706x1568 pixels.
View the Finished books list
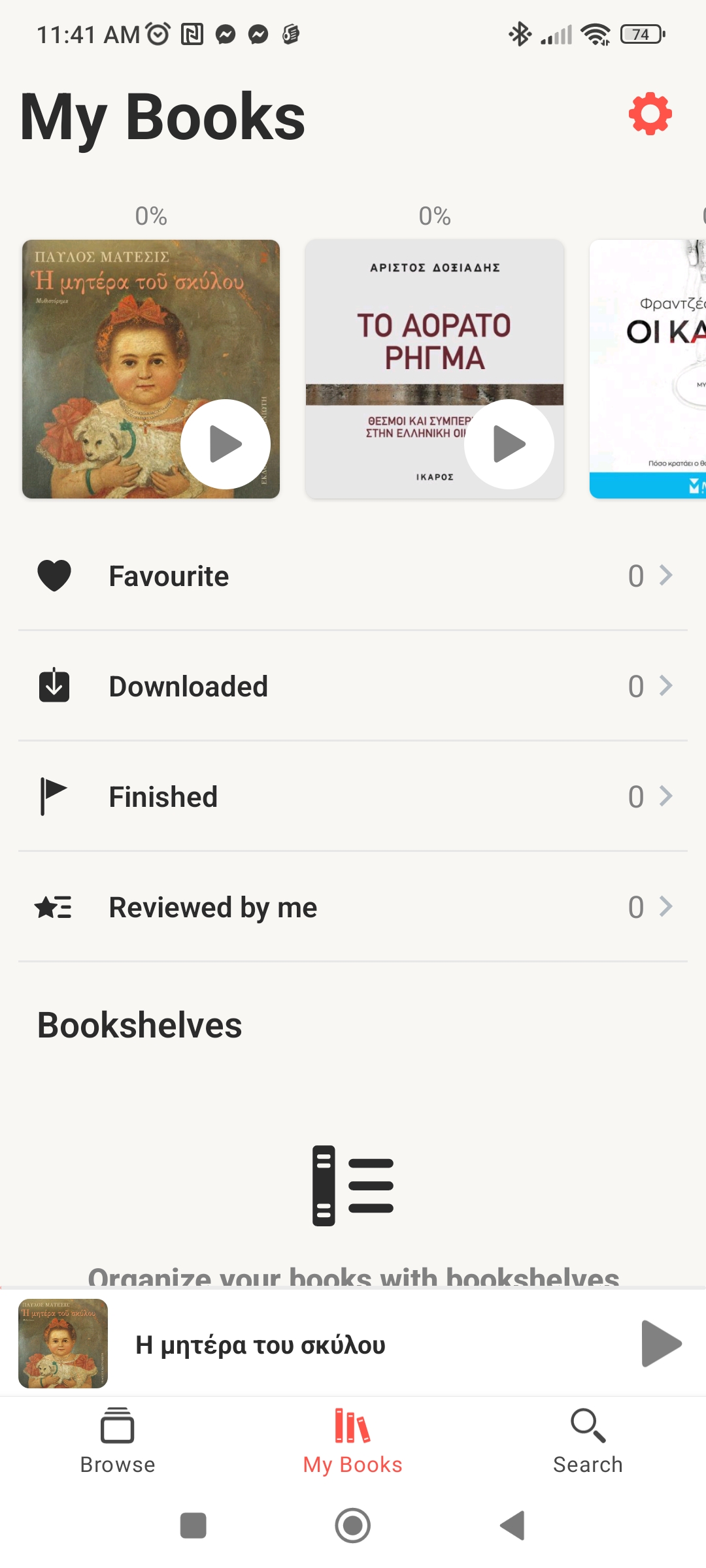(x=353, y=797)
